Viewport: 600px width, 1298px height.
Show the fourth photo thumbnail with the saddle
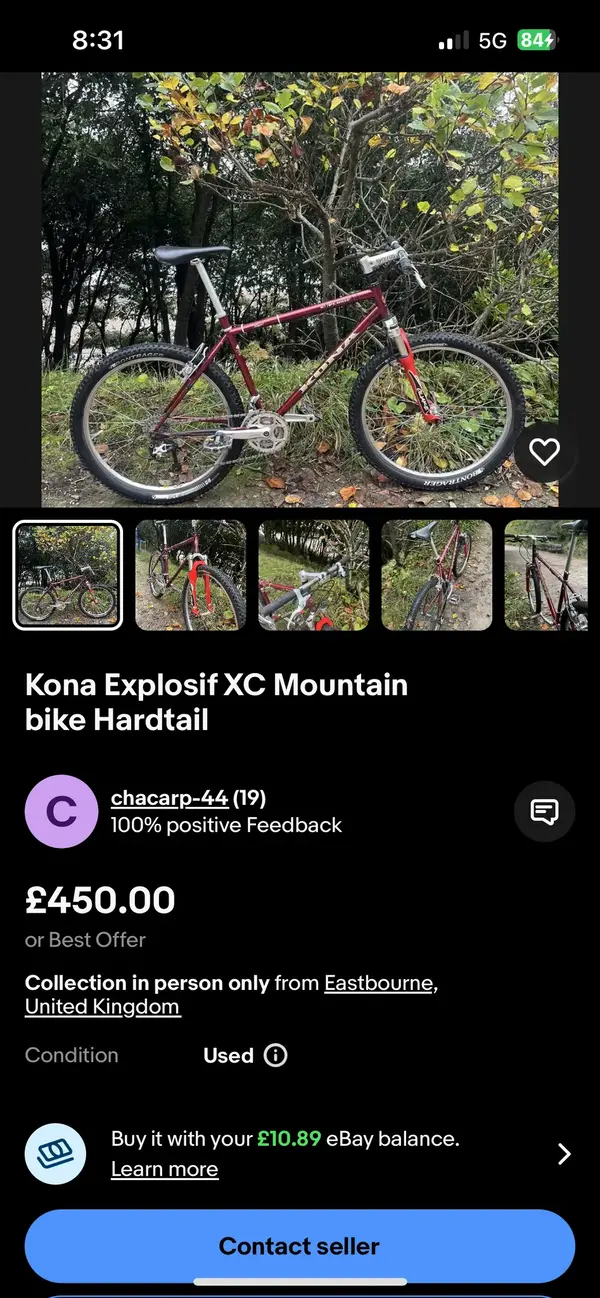(x=437, y=575)
